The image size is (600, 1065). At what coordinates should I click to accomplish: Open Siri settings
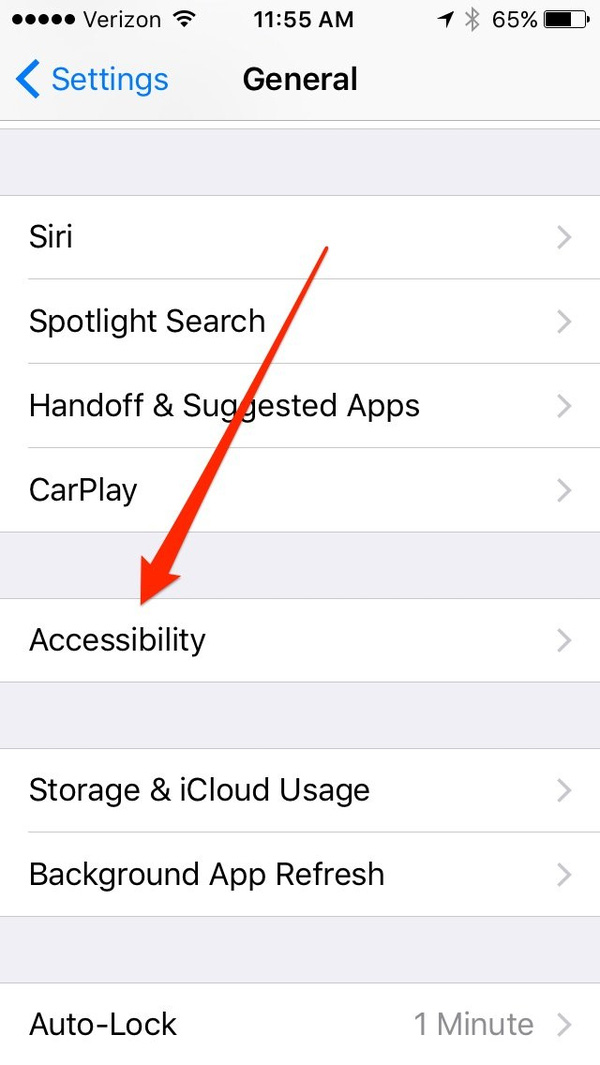300,238
